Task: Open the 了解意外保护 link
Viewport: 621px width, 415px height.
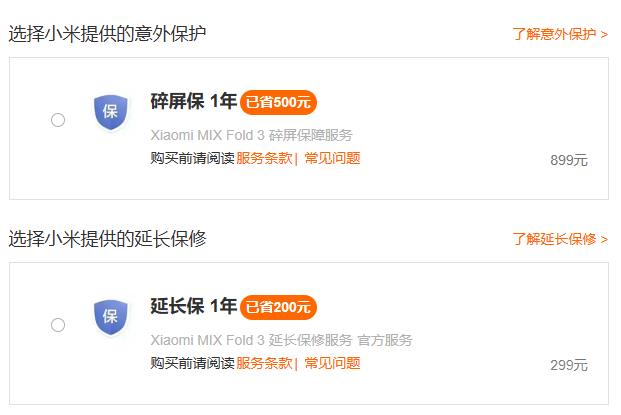Action: 559,34
